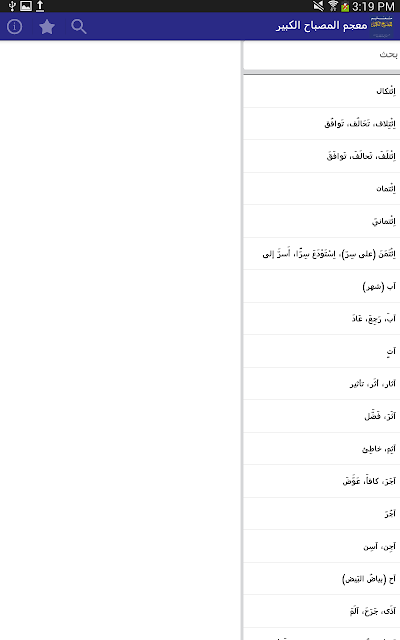This screenshot has height=640, width=400.
Task: Open the entry آبَ، رَجِعَ، عَادَ
Action: pyautogui.click(x=322, y=318)
